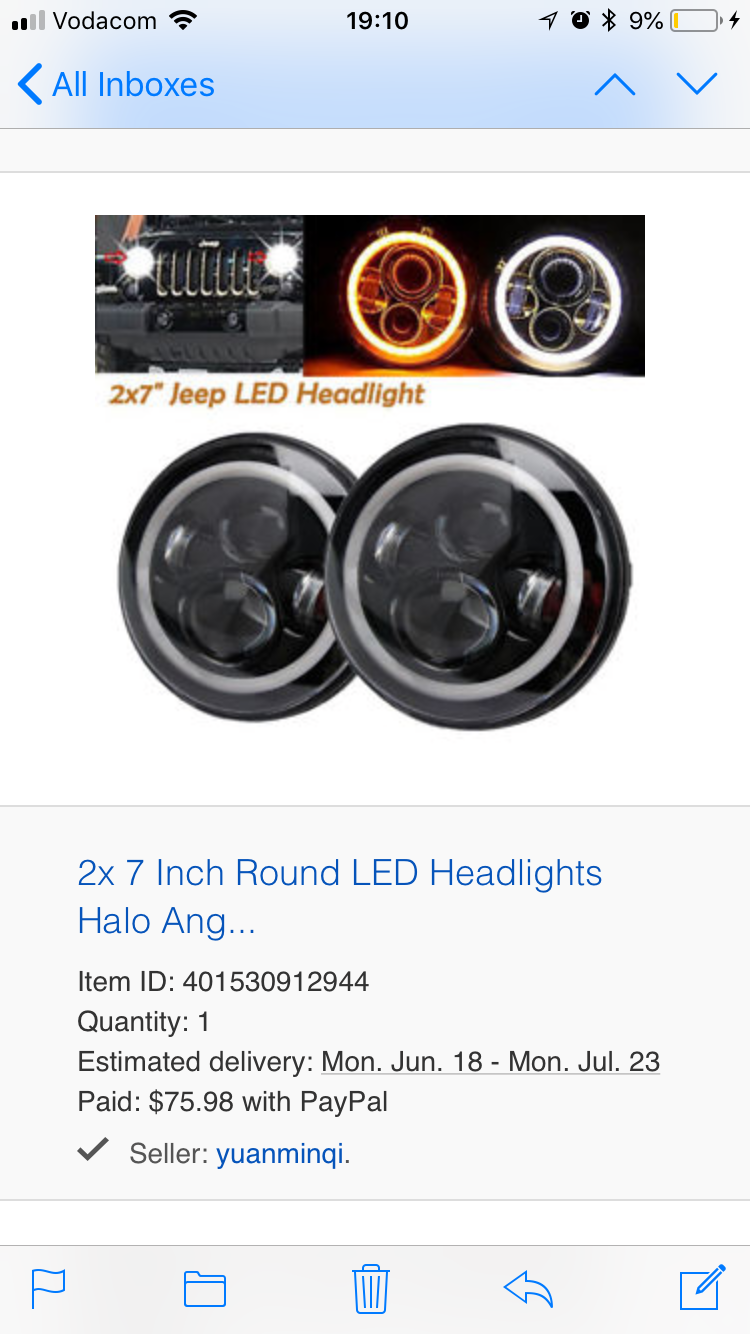Go back to All Inboxes
The image size is (750, 1334).
[x=116, y=85]
